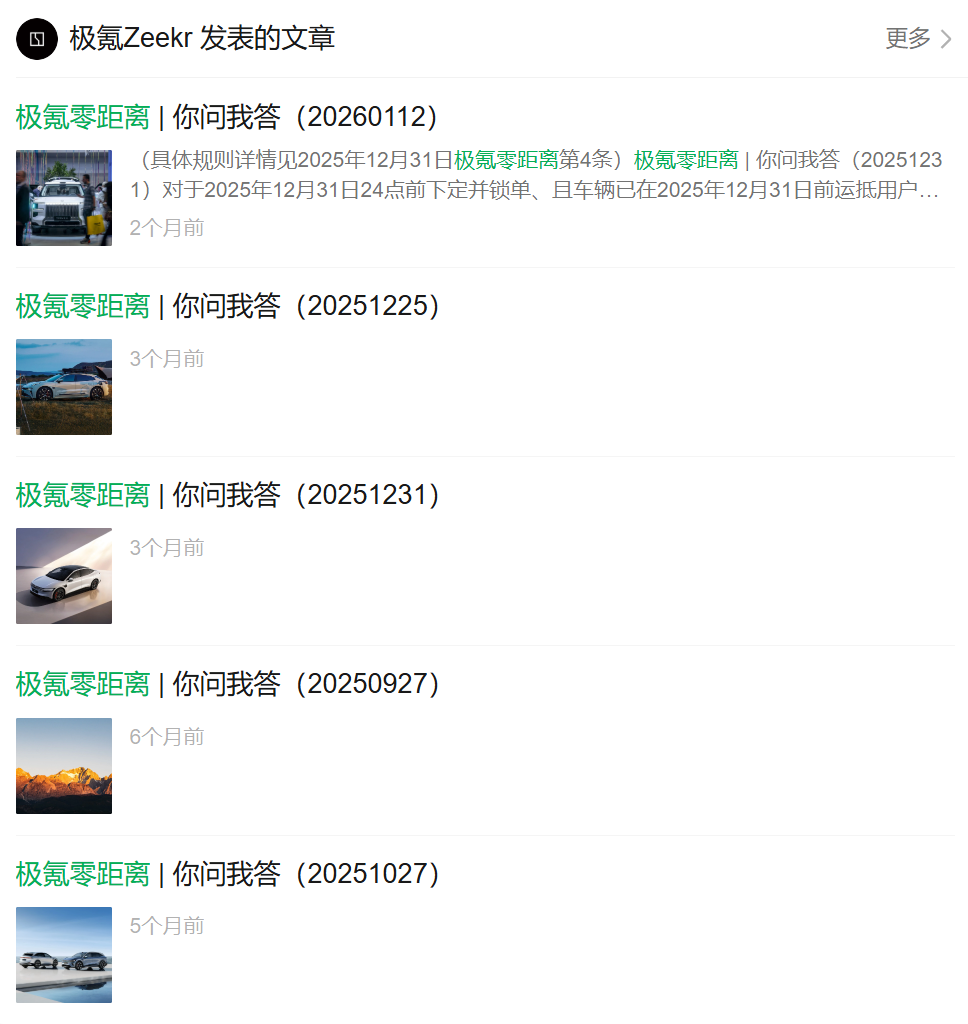Tap 更多 to see more articles
The width and height of the screenshot is (968, 1024).
(918, 39)
